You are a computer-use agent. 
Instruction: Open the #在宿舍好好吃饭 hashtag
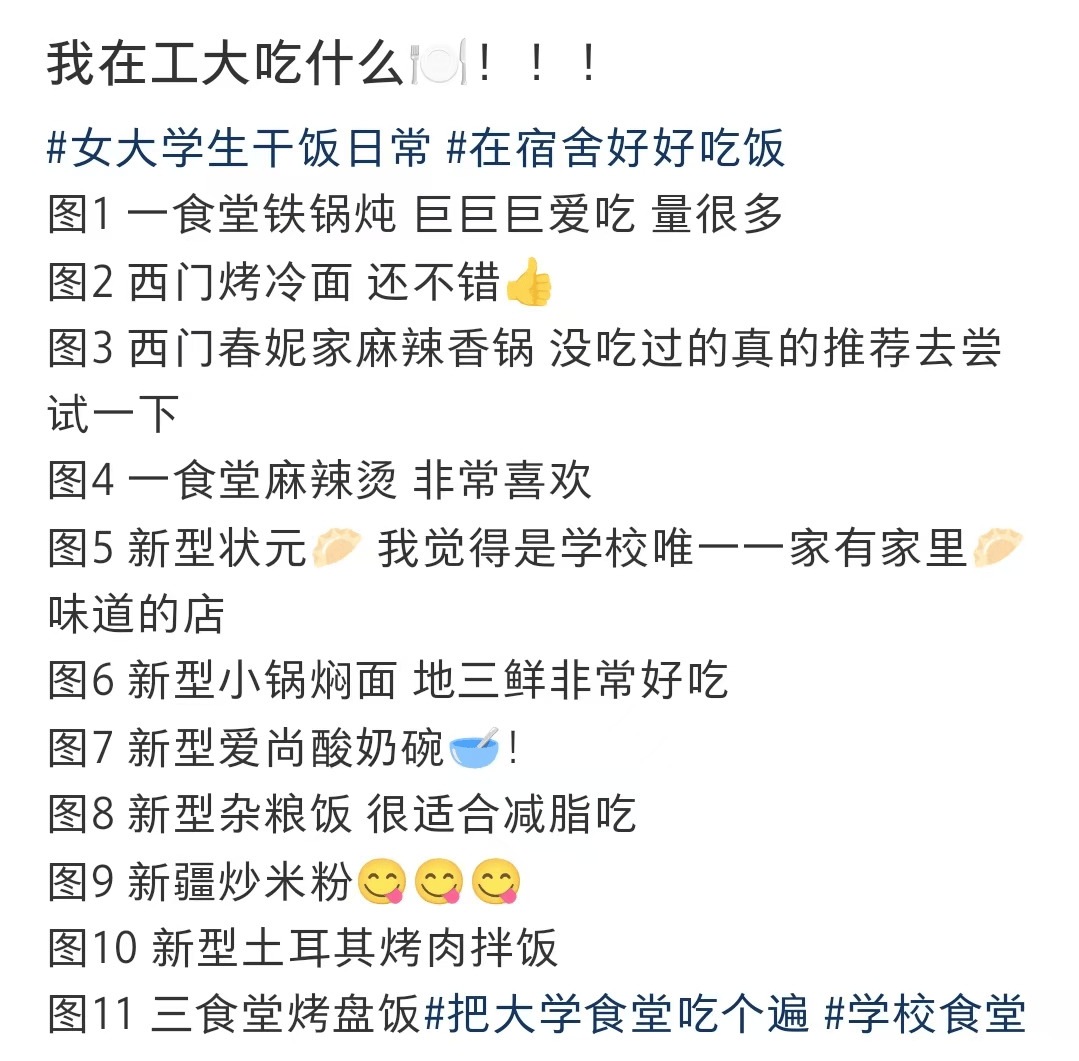click(x=615, y=150)
